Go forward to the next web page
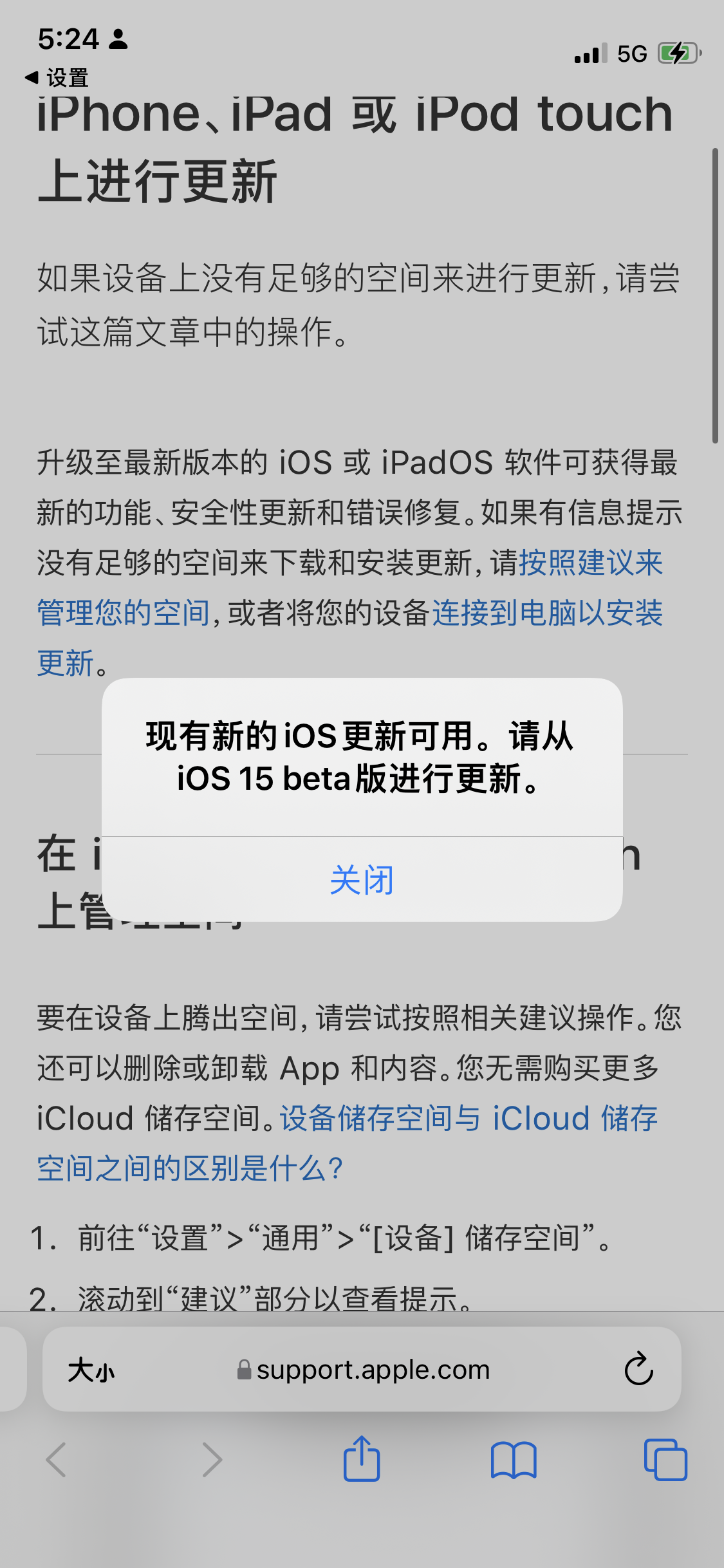This screenshot has width=724, height=1568. (212, 1460)
